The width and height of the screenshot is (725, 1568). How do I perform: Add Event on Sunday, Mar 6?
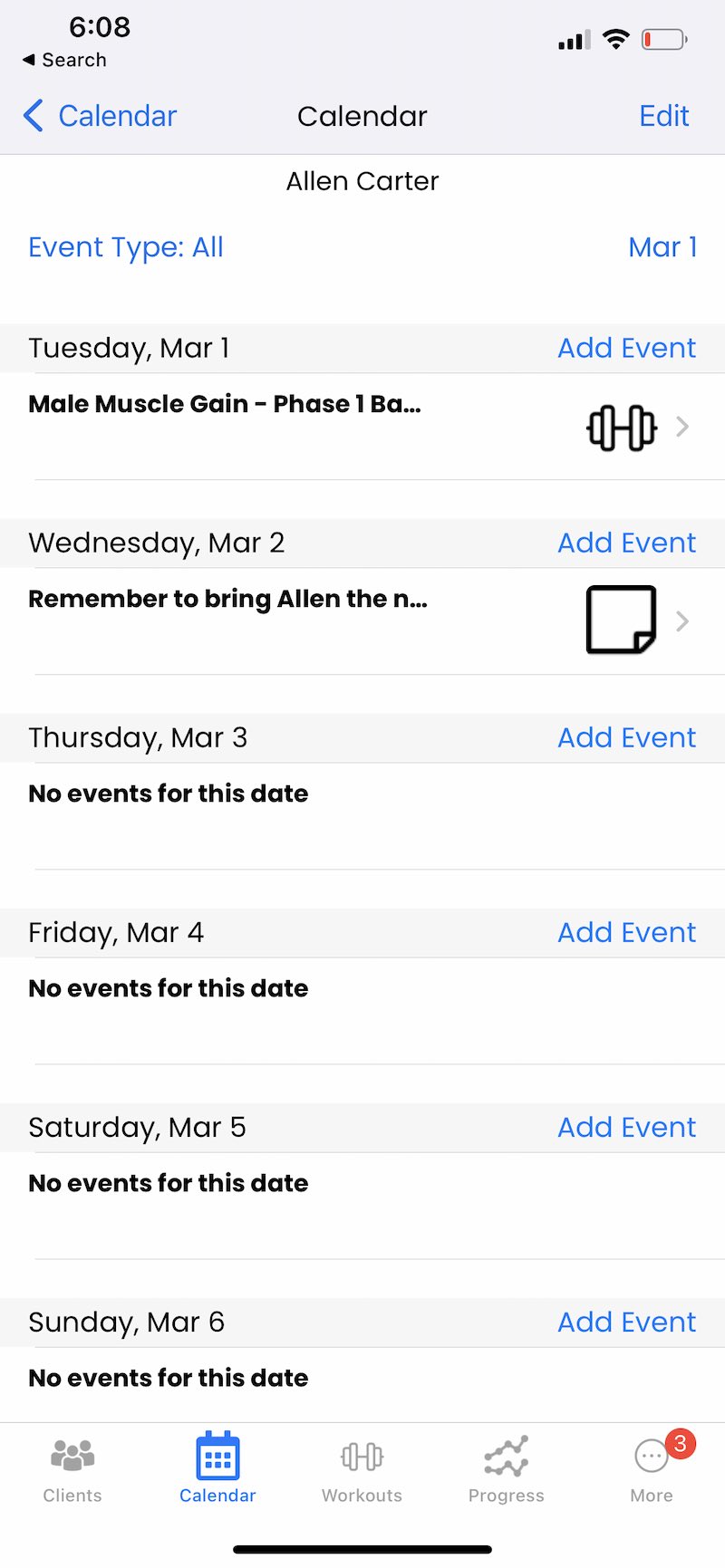coord(626,1322)
